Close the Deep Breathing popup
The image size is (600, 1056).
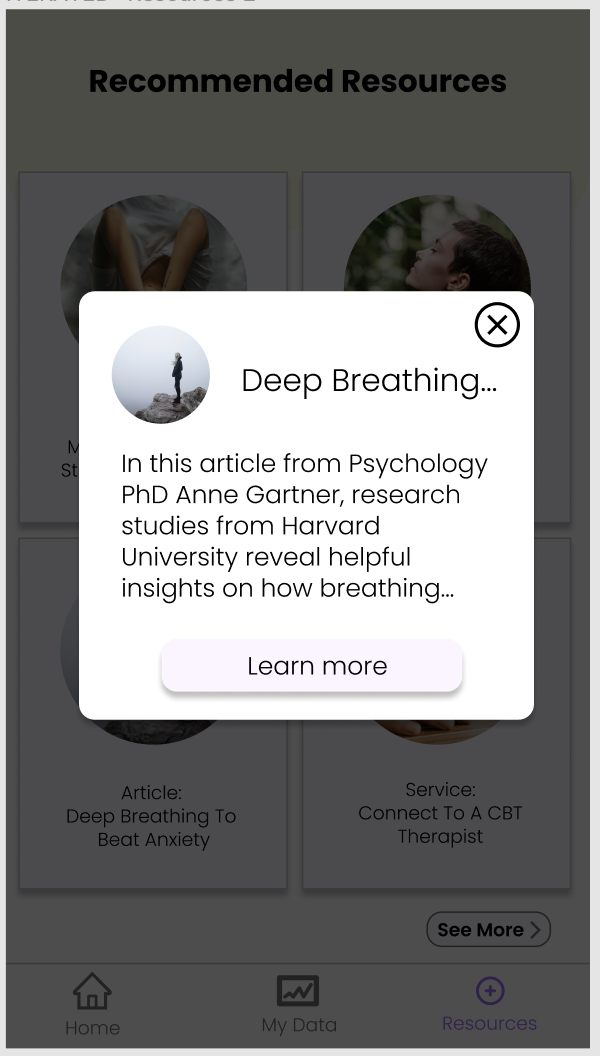(497, 325)
